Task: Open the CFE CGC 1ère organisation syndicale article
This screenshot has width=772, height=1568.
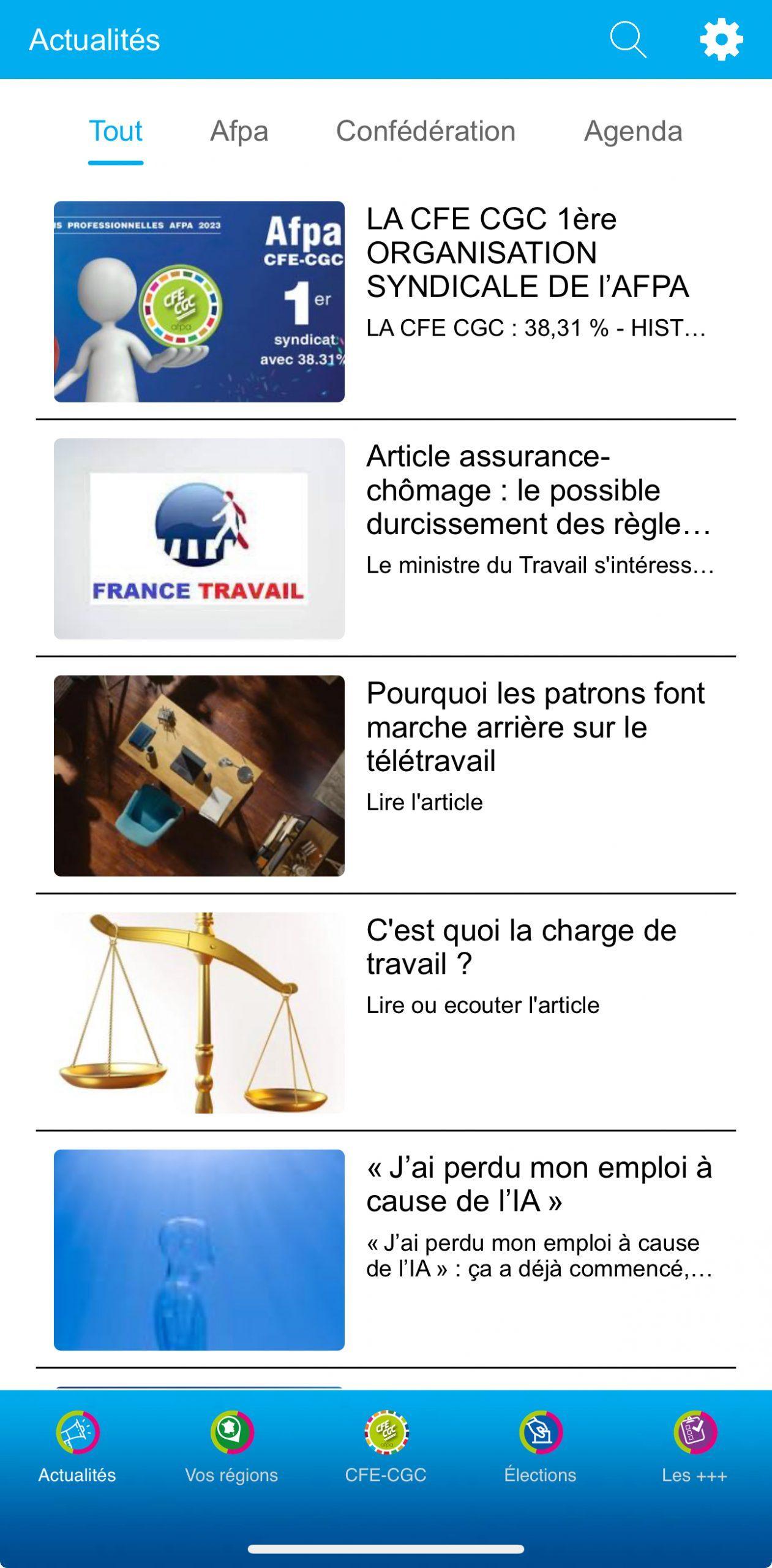Action: 386,301
